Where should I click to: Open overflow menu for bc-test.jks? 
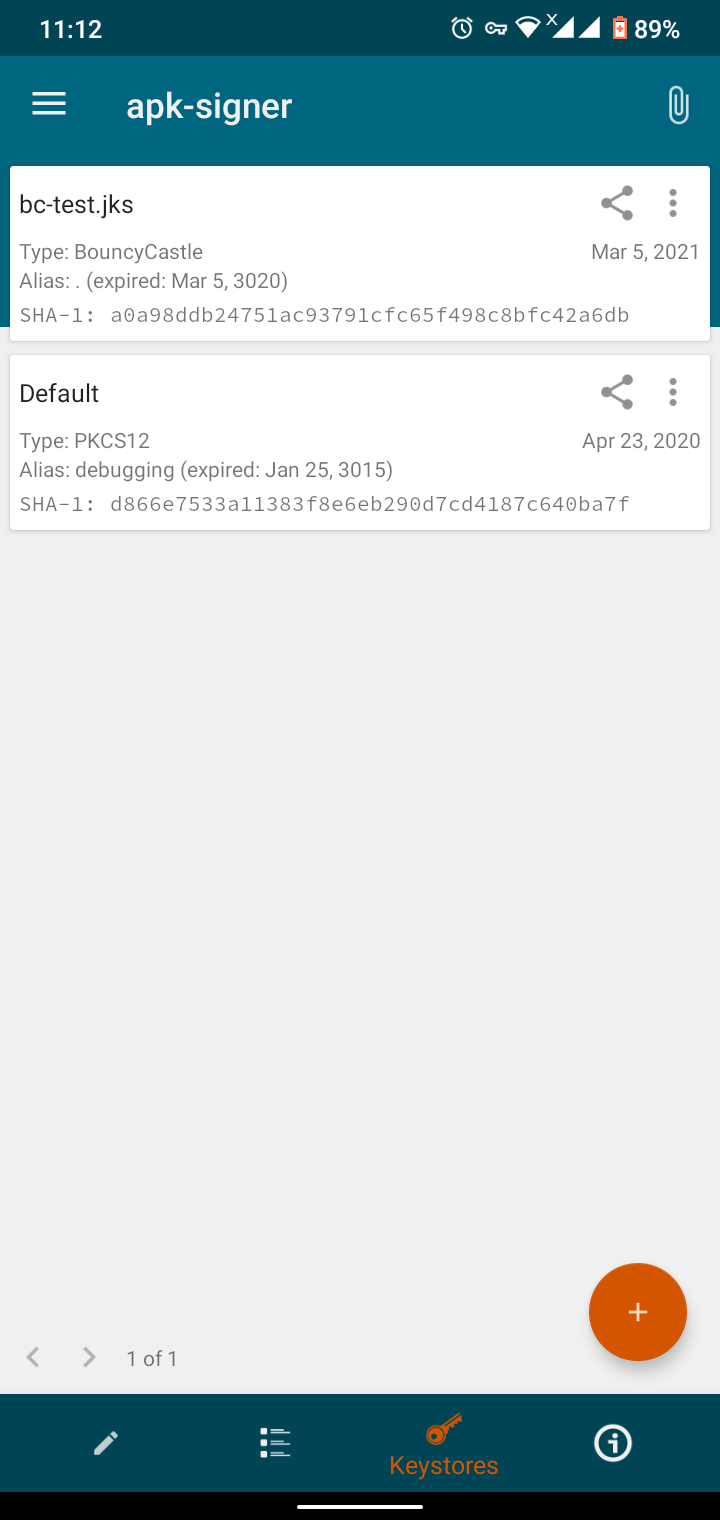pyautogui.click(x=673, y=203)
